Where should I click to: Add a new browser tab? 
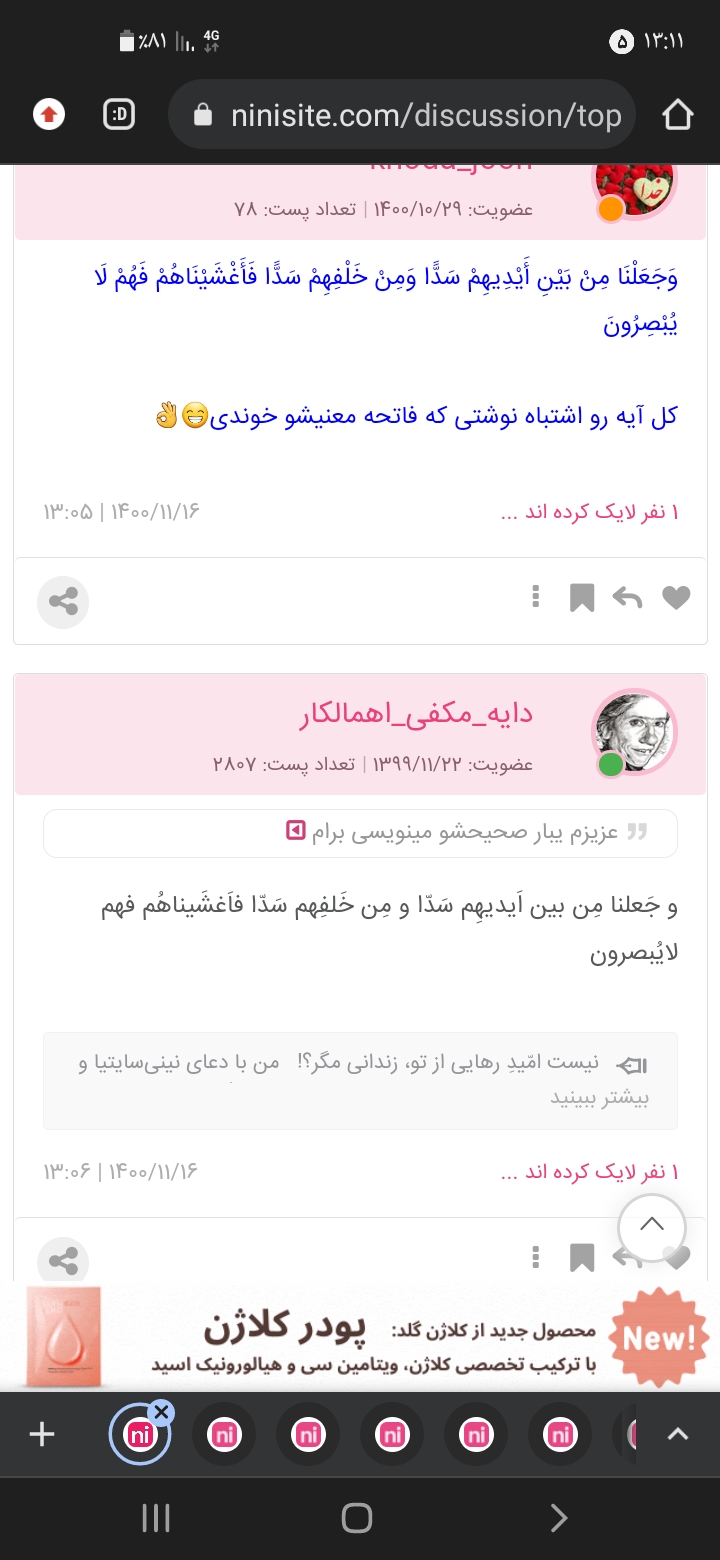pos(41,1435)
